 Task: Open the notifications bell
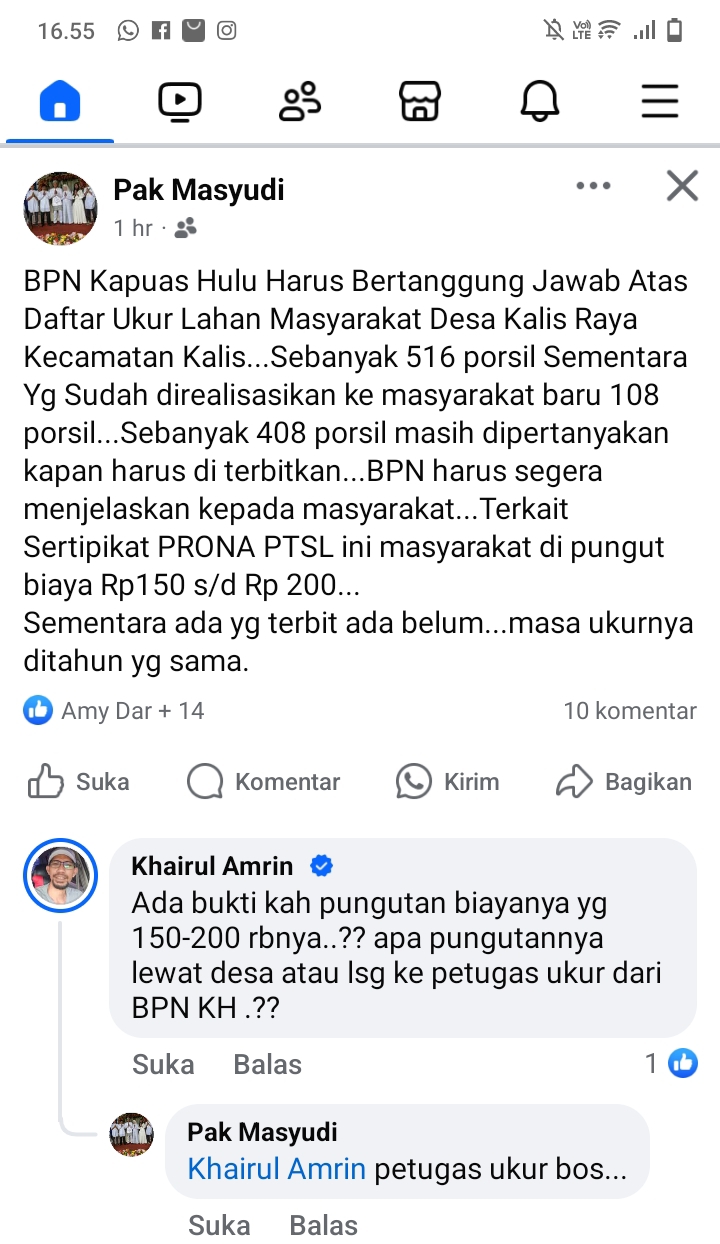click(540, 101)
